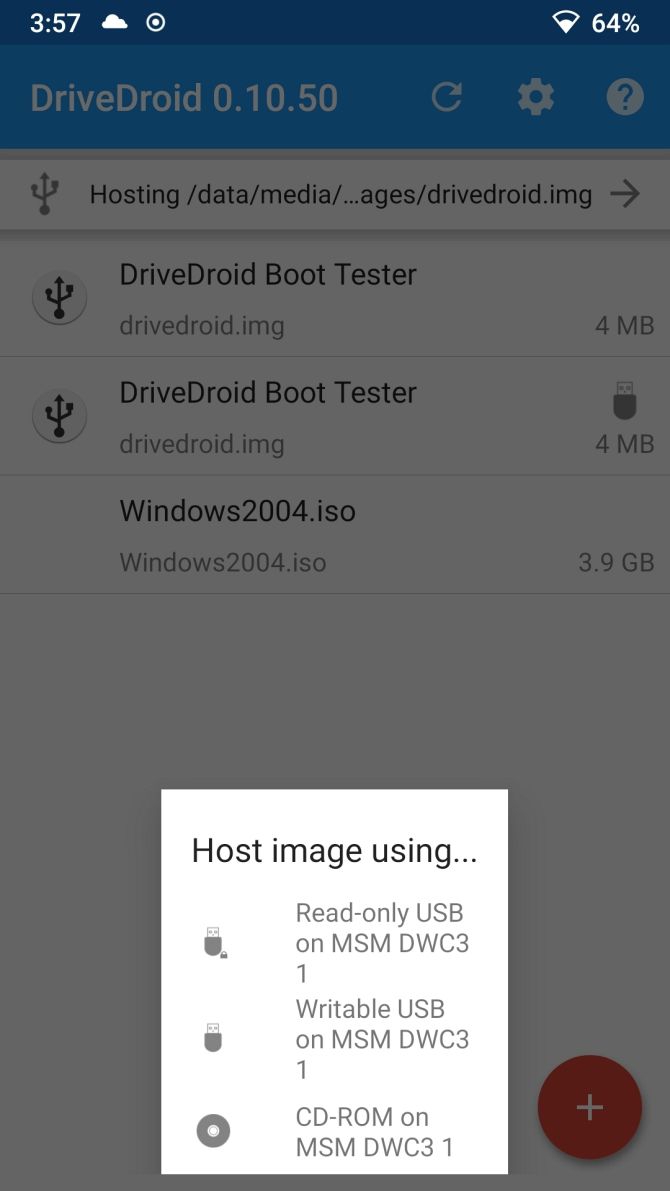Open the Hosting drivedroid.img status bar
This screenshot has height=1191, width=670.
(335, 194)
